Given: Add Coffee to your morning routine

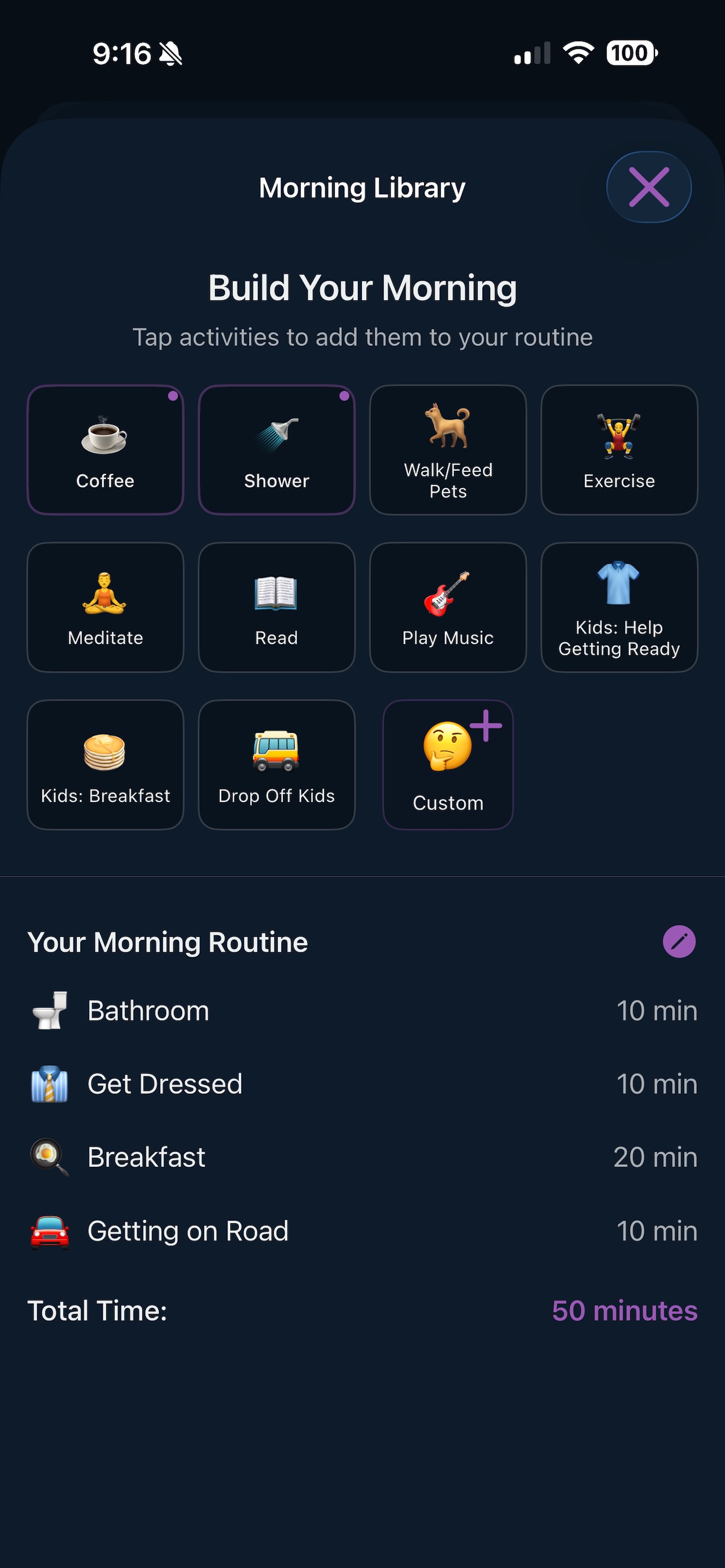Looking at the screenshot, I should click(104, 450).
